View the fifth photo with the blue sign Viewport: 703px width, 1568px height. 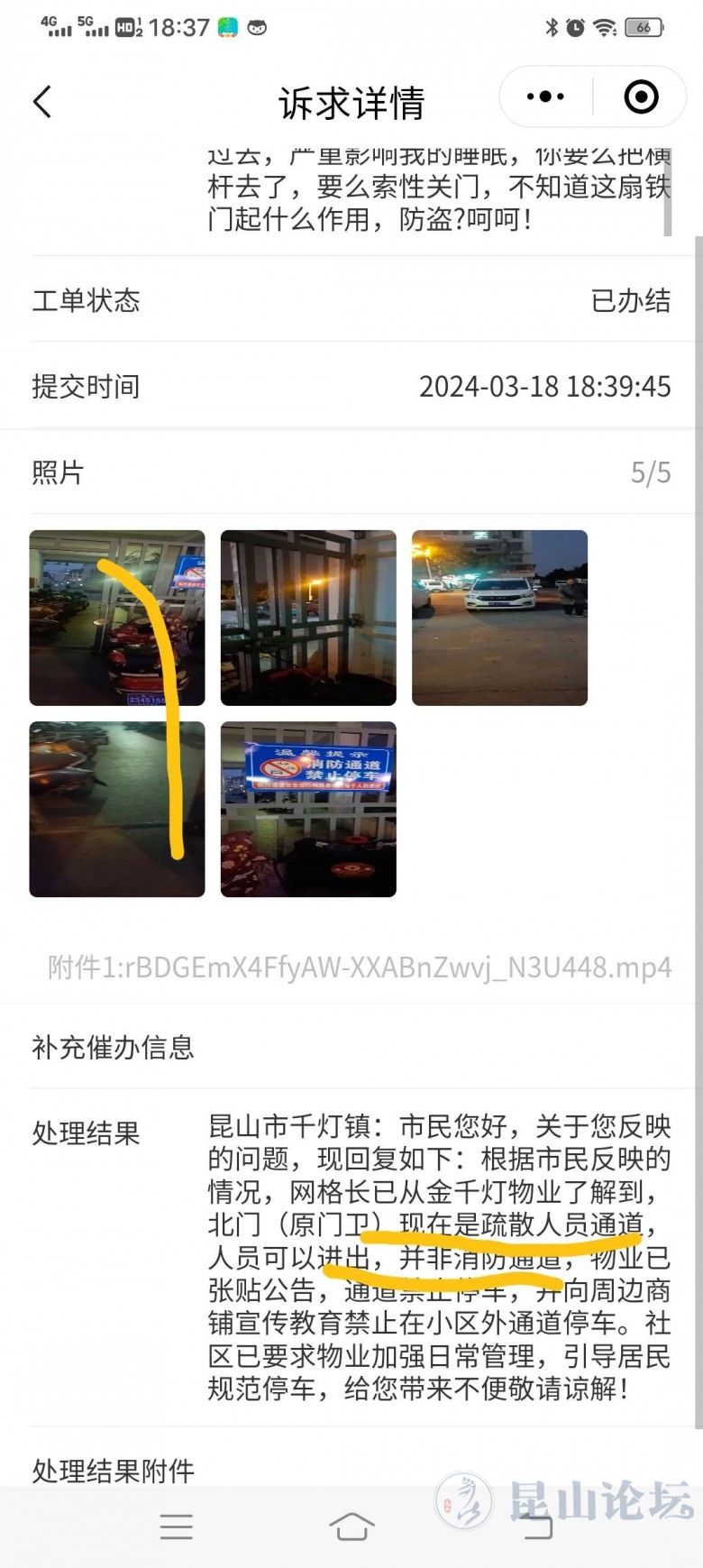308,809
